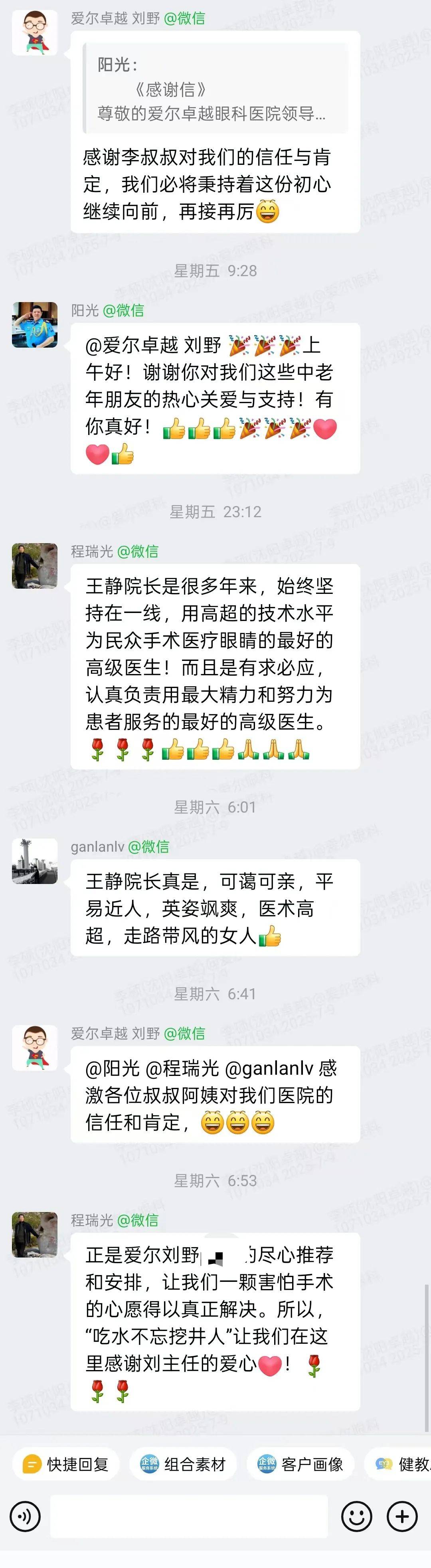Open the emoji picker

pos(357,1516)
